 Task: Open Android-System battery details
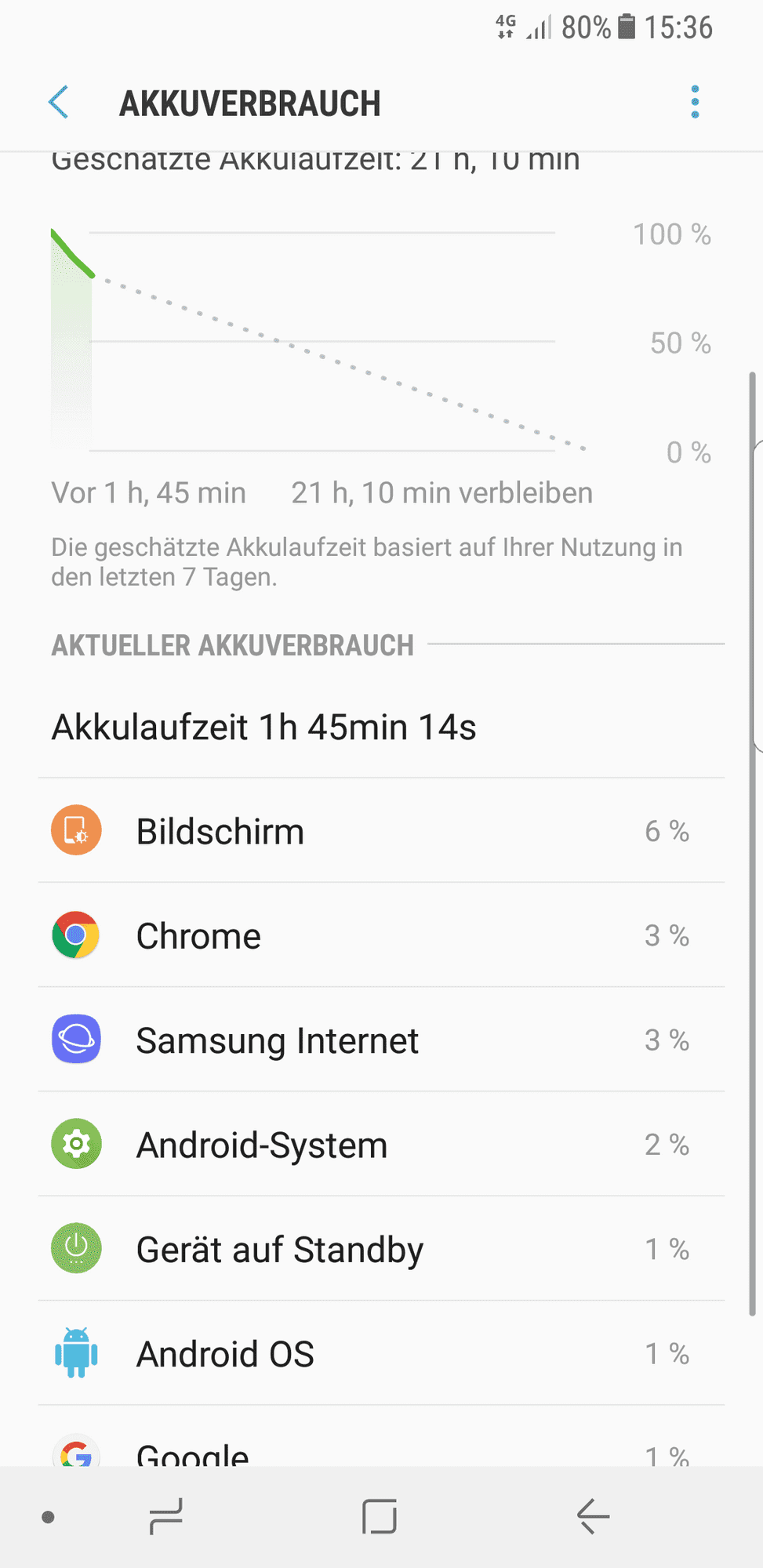click(x=381, y=1145)
